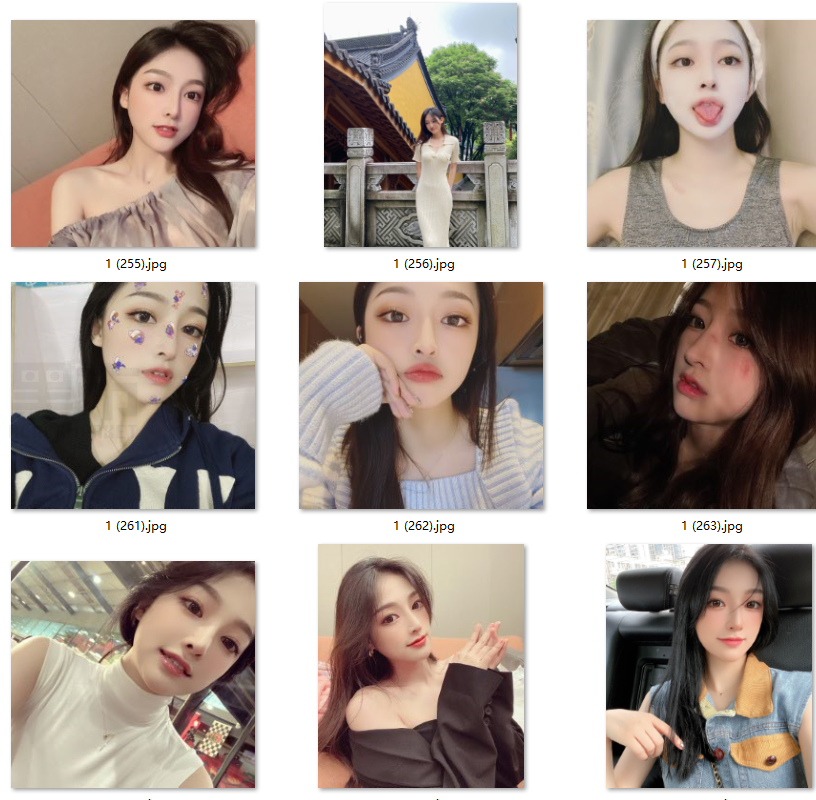816x800 pixels.
Task: Open the picture 1 (261).jpg
Action: tap(133, 396)
